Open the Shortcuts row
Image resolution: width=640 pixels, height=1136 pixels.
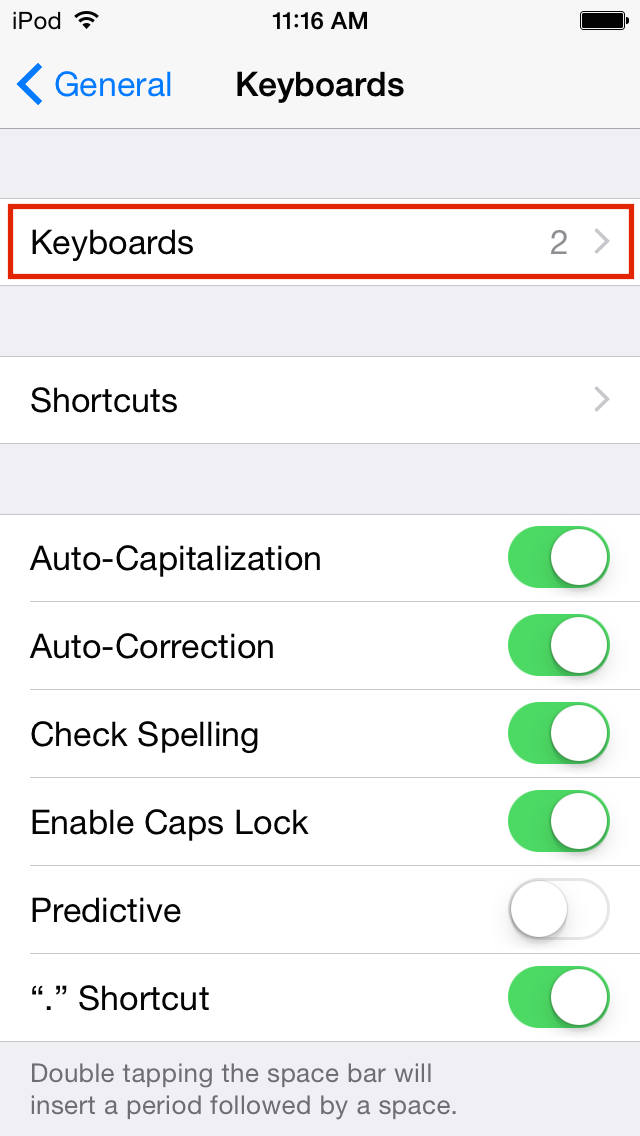(320, 400)
